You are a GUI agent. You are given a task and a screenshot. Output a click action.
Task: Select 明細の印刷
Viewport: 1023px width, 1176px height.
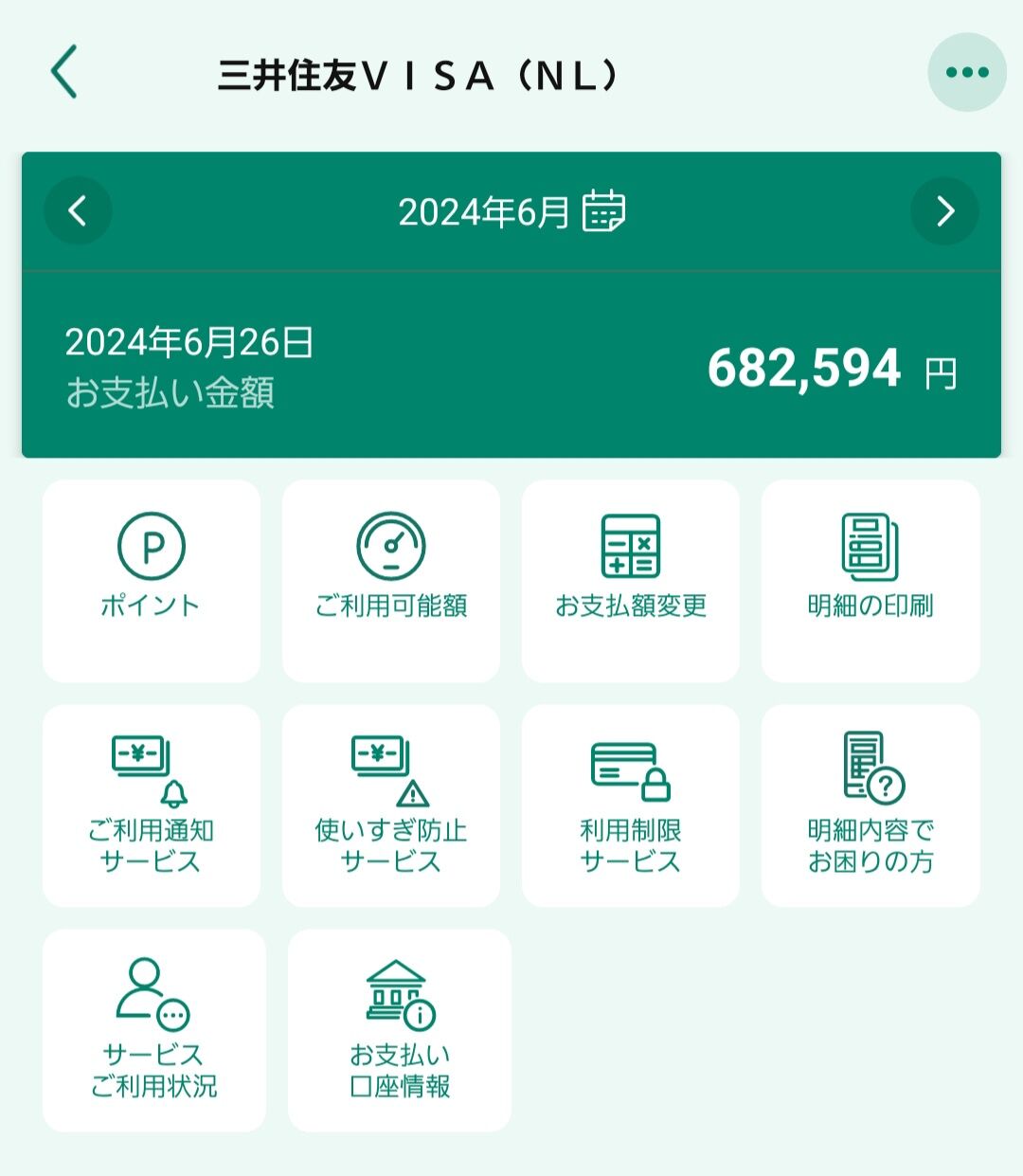(870, 580)
